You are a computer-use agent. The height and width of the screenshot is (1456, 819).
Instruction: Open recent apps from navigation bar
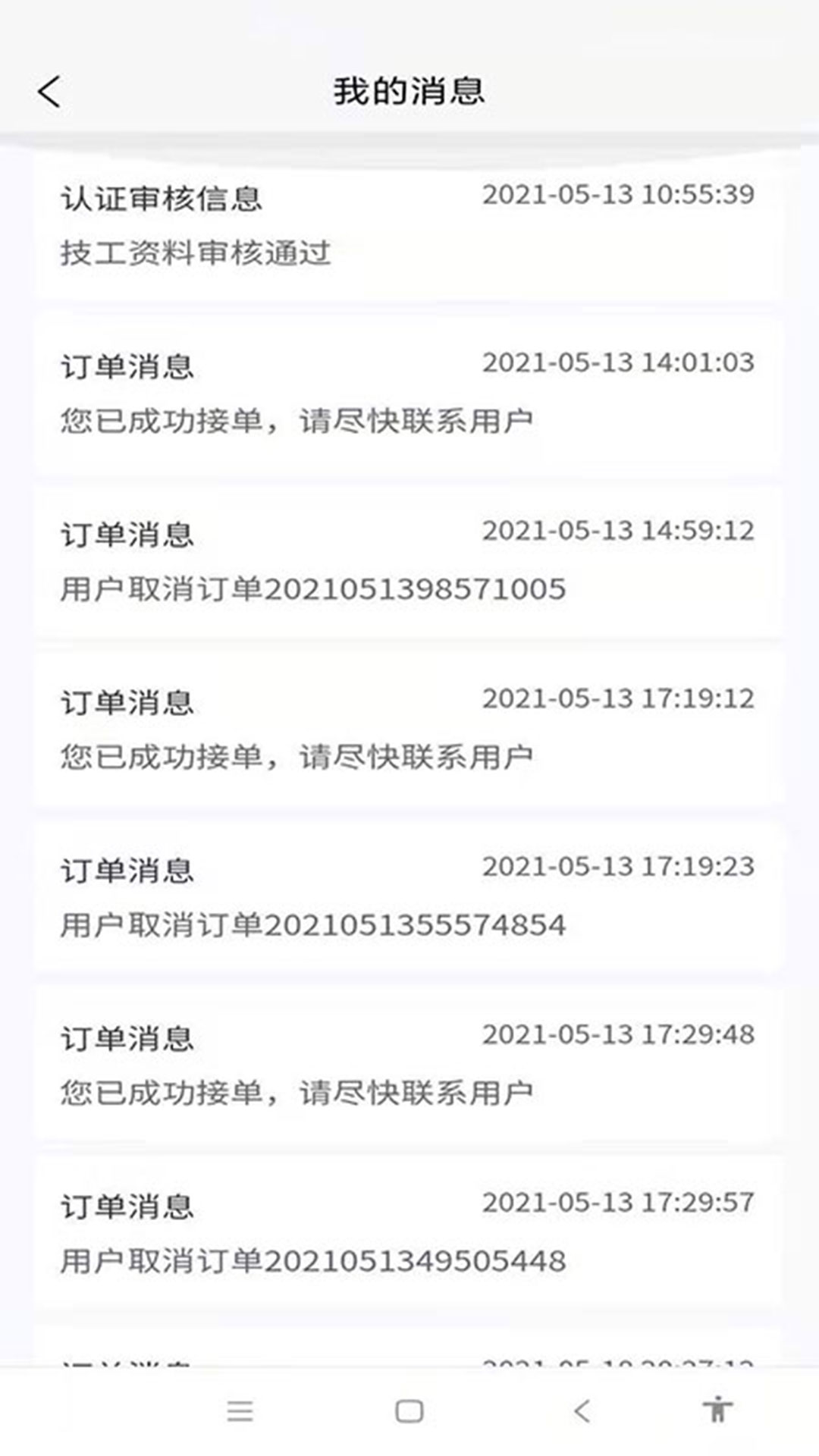(x=240, y=1411)
